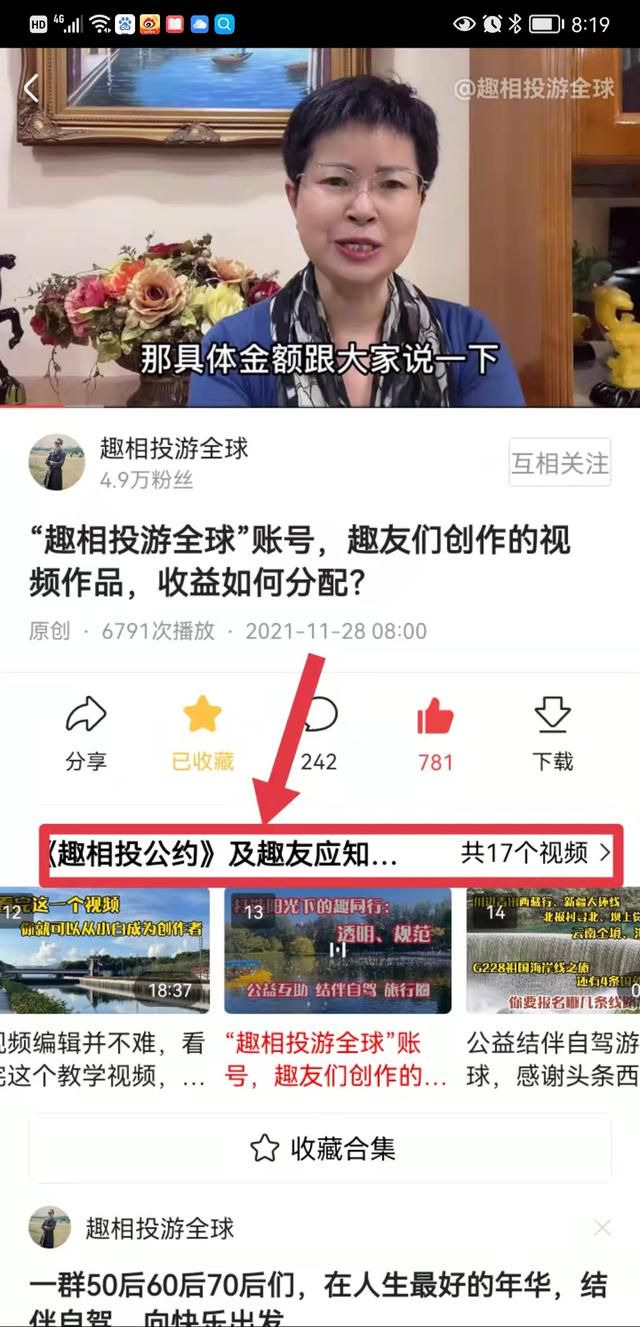Like the video with 781 likes

click(x=435, y=735)
